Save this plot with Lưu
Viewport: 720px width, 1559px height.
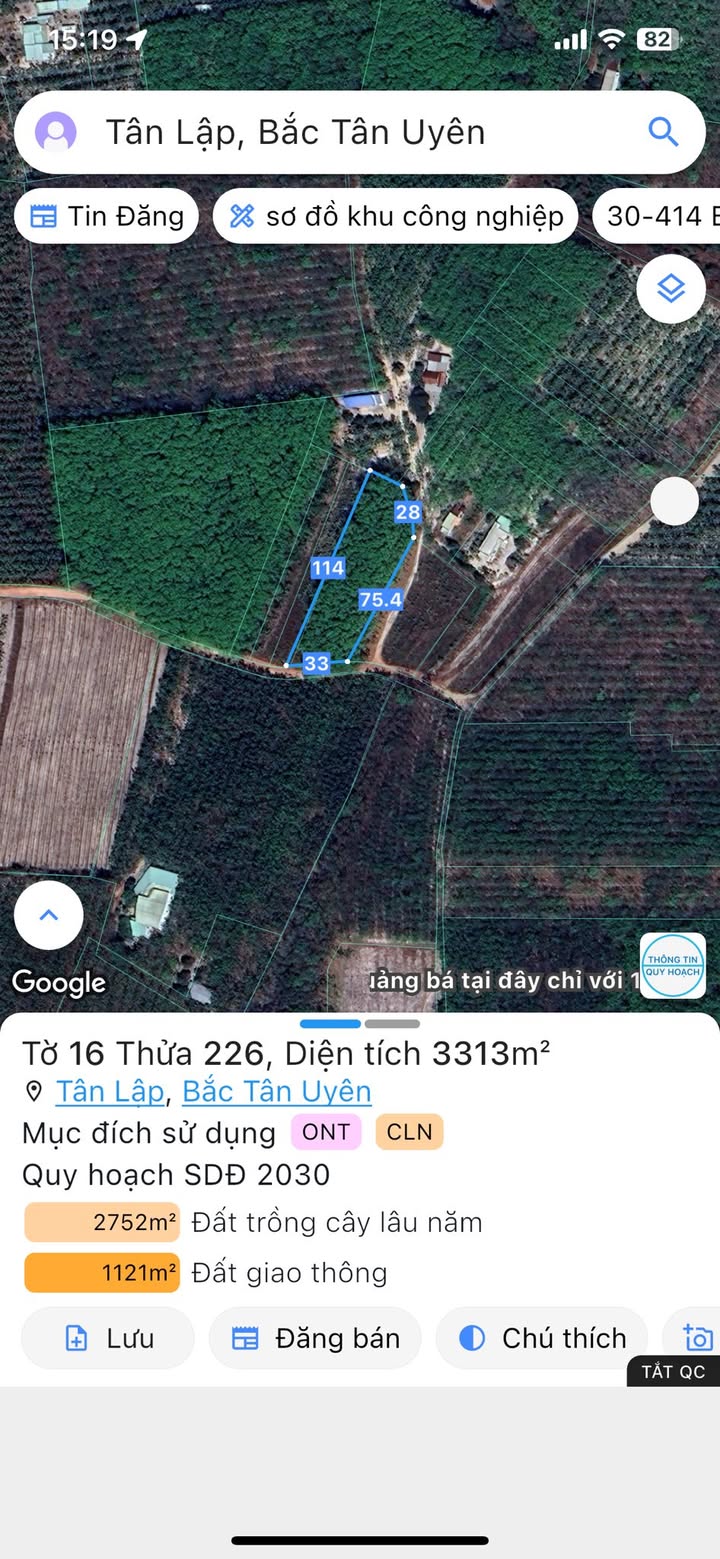pos(108,1338)
